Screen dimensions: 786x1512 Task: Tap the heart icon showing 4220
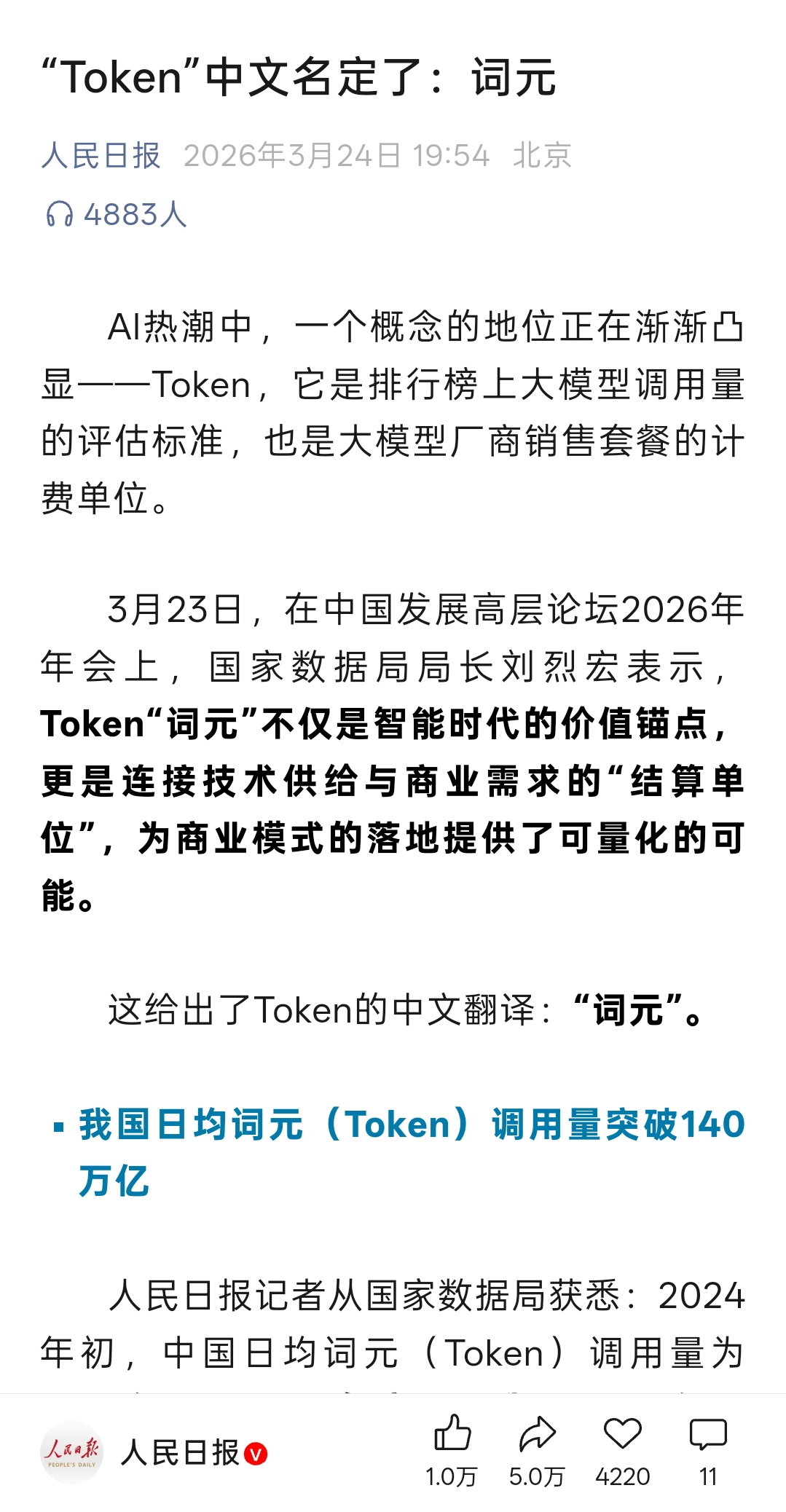[622, 1434]
